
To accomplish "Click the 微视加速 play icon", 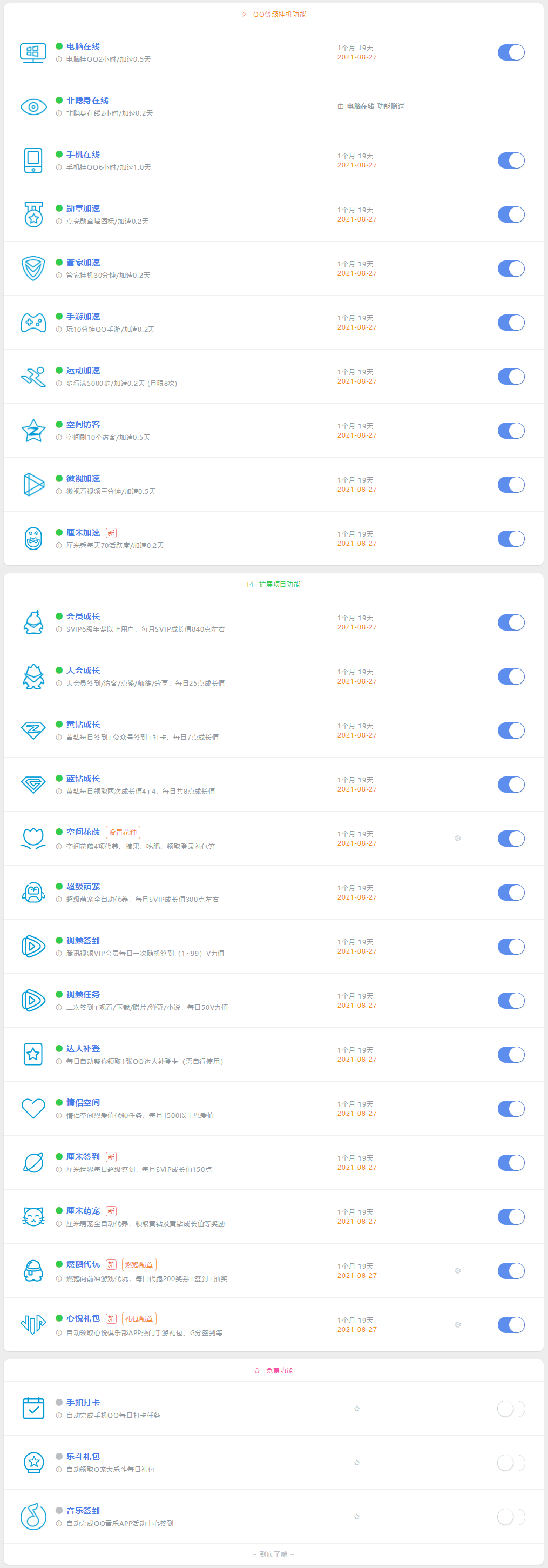I will click(x=34, y=484).
